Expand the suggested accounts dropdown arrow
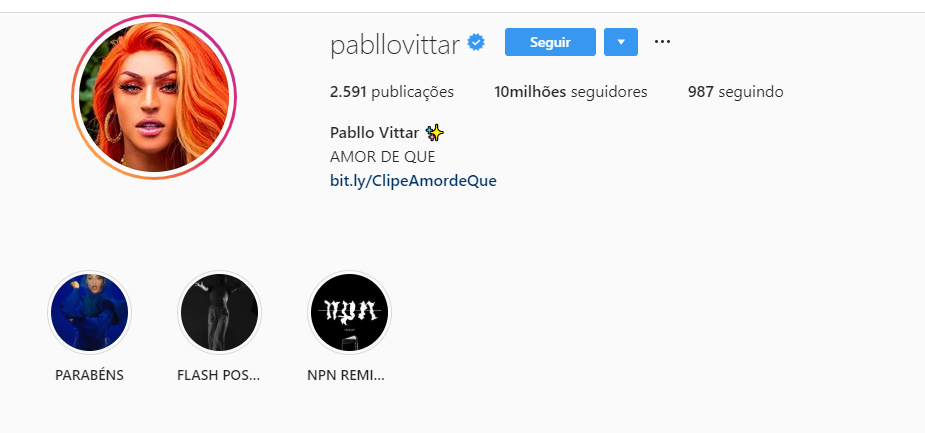This screenshot has width=925, height=433. tap(621, 42)
